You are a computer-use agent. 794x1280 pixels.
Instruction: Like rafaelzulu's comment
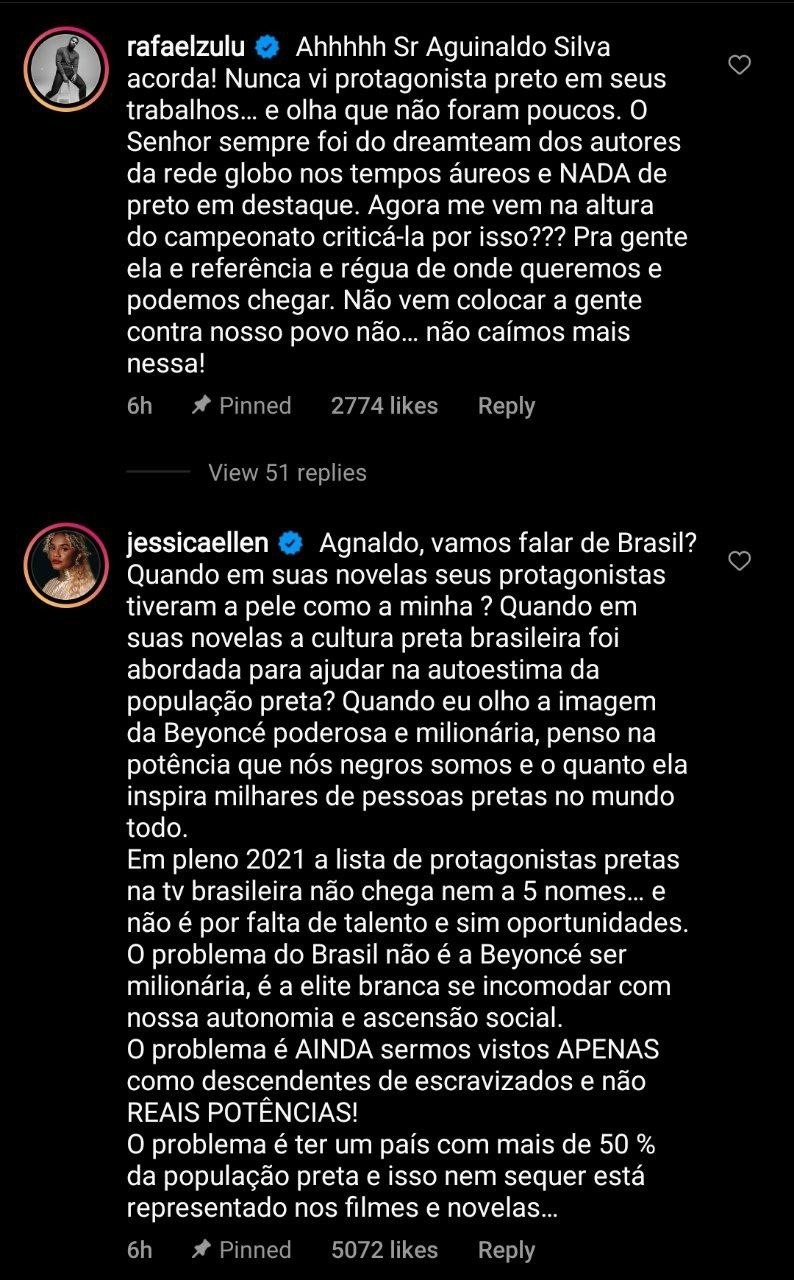pos(739,66)
